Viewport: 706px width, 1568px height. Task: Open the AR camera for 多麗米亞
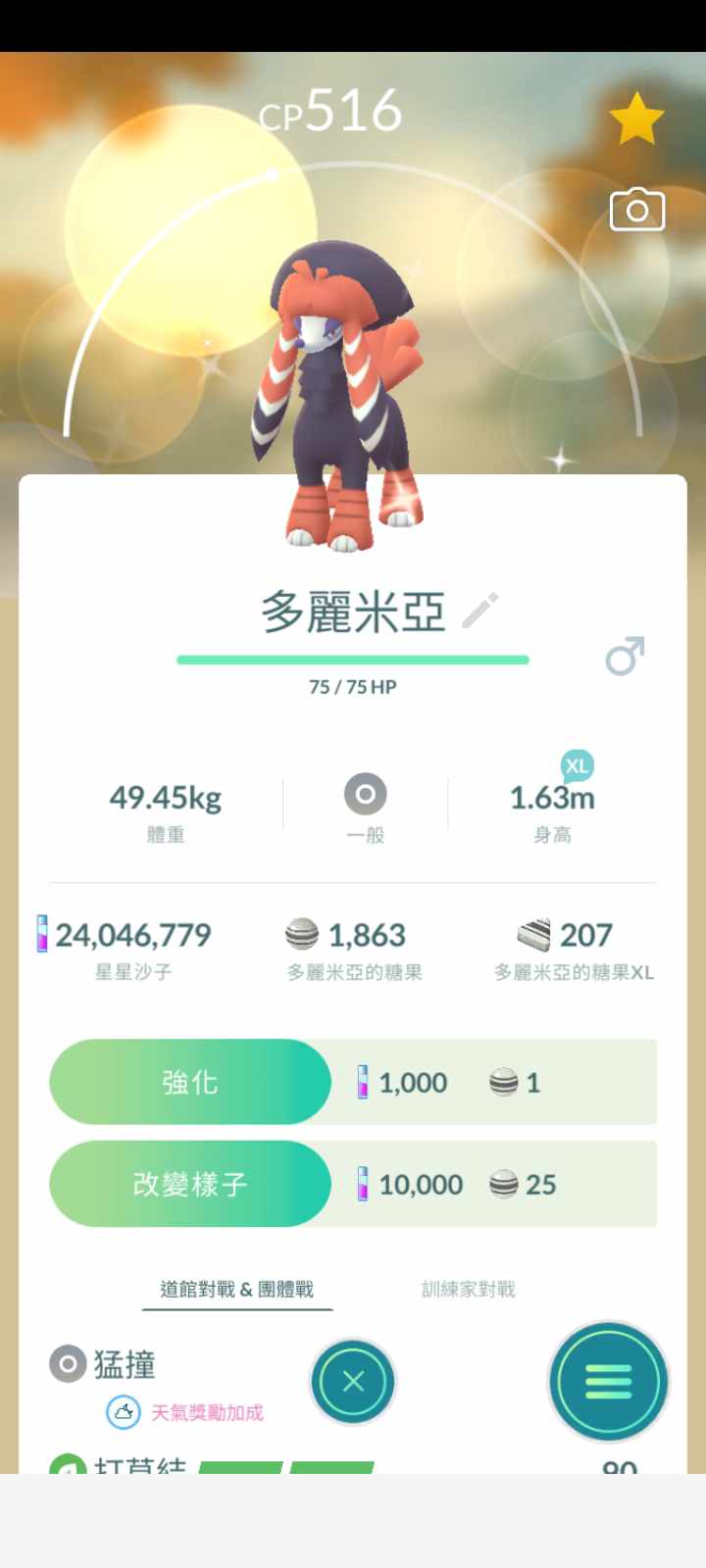click(636, 210)
